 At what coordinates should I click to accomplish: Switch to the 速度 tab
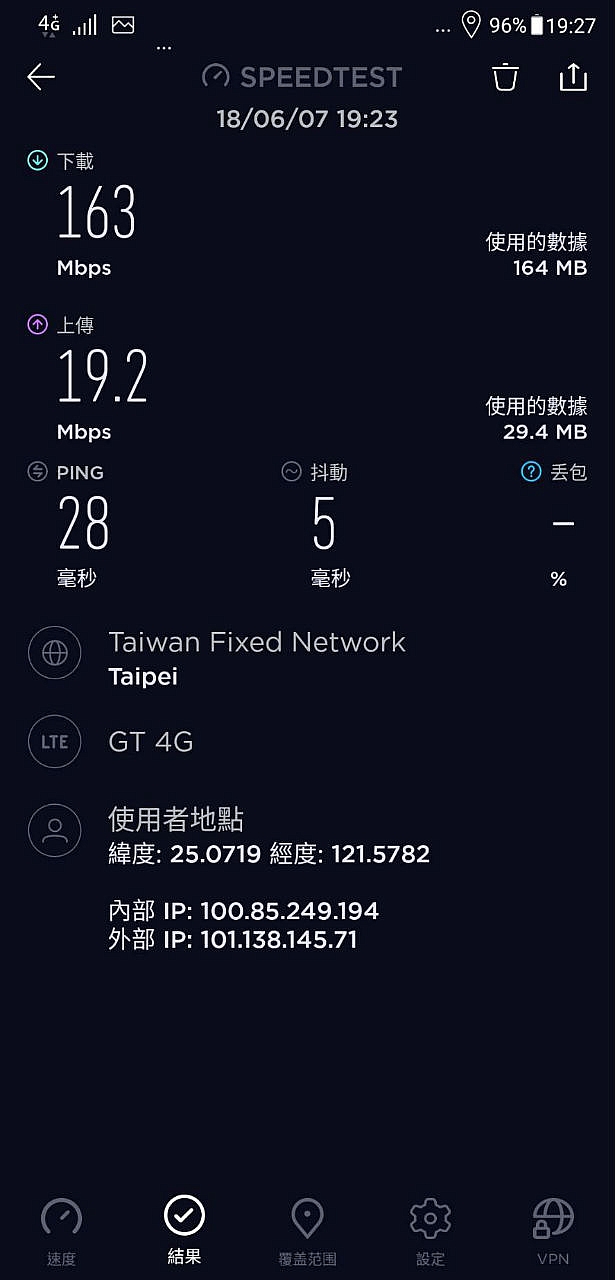point(61,1231)
